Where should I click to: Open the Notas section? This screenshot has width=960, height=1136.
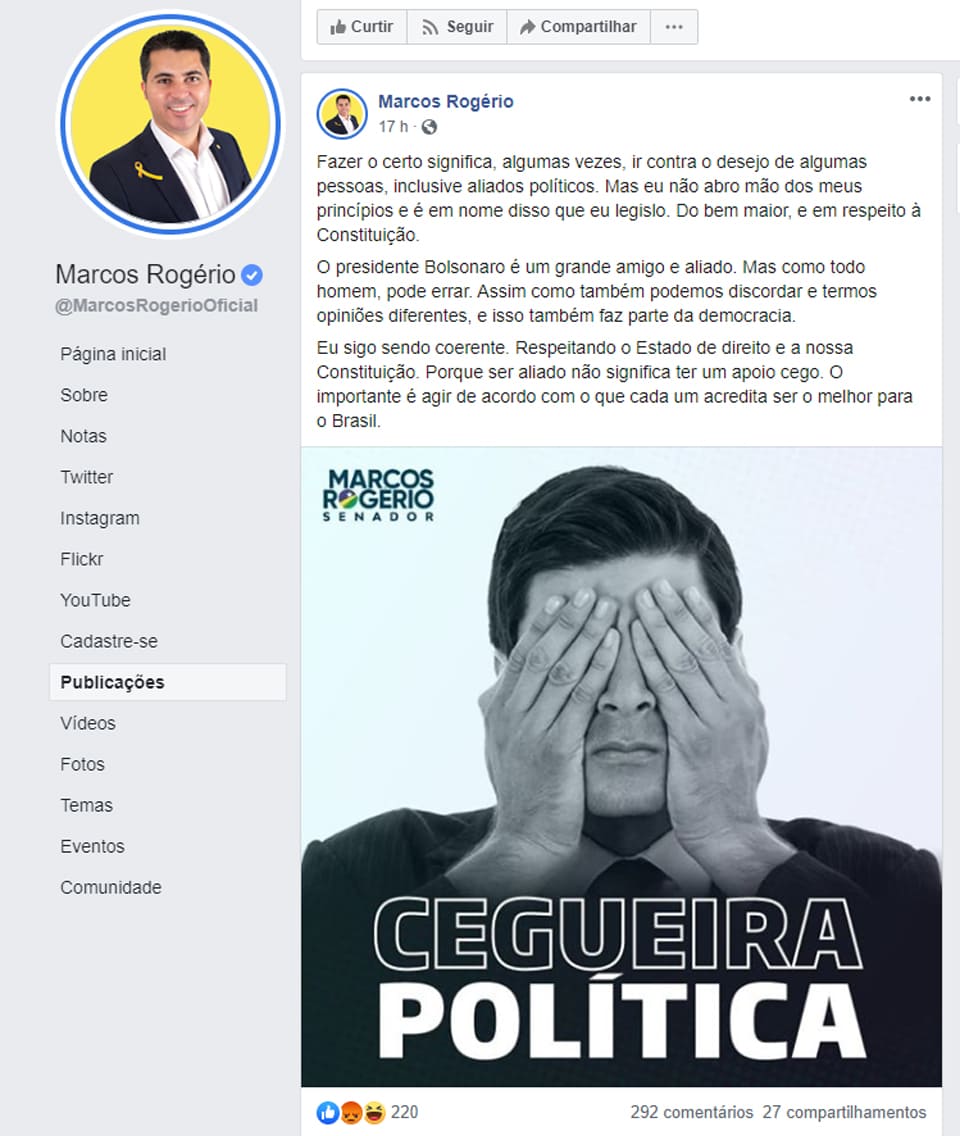83,436
